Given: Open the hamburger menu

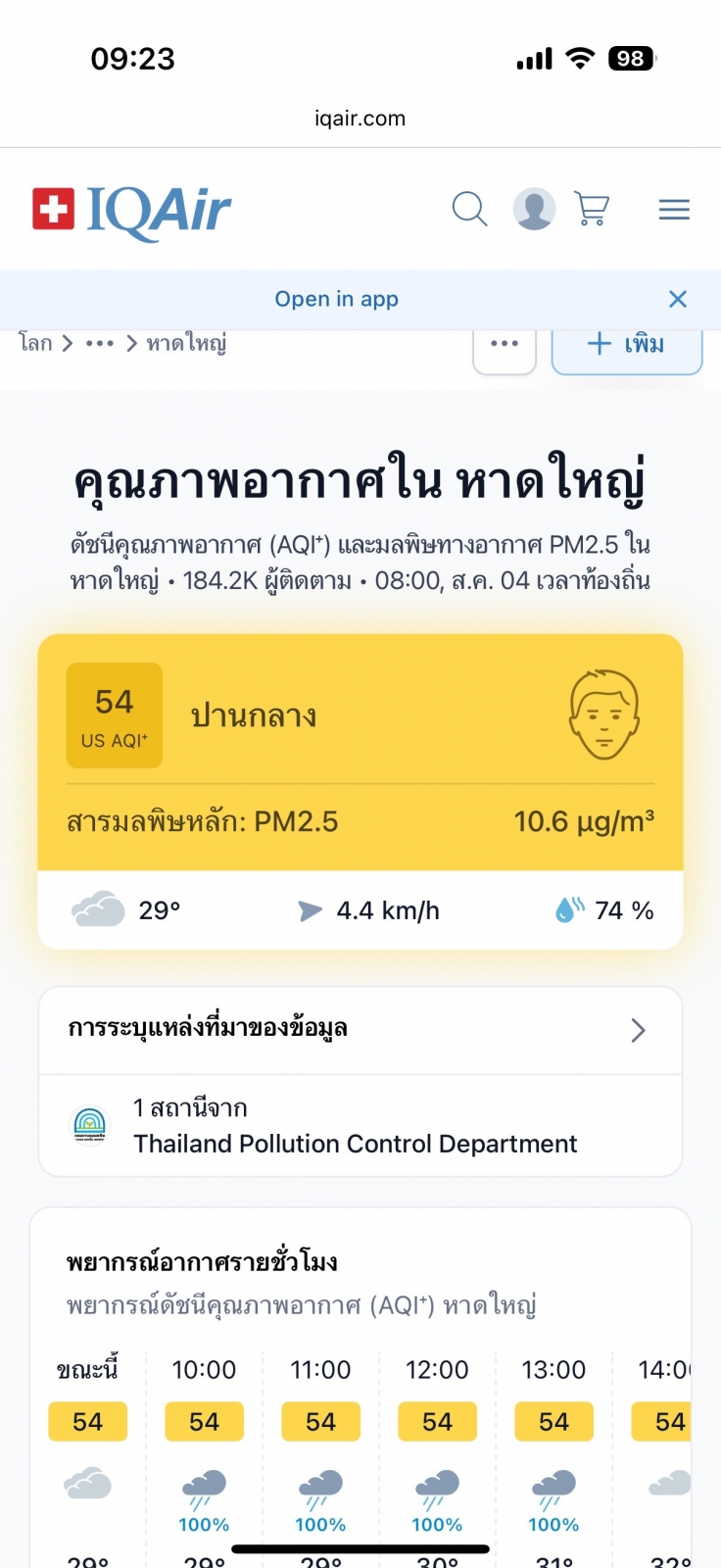Looking at the screenshot, I should pyautogui.click(x=674, y=209).
